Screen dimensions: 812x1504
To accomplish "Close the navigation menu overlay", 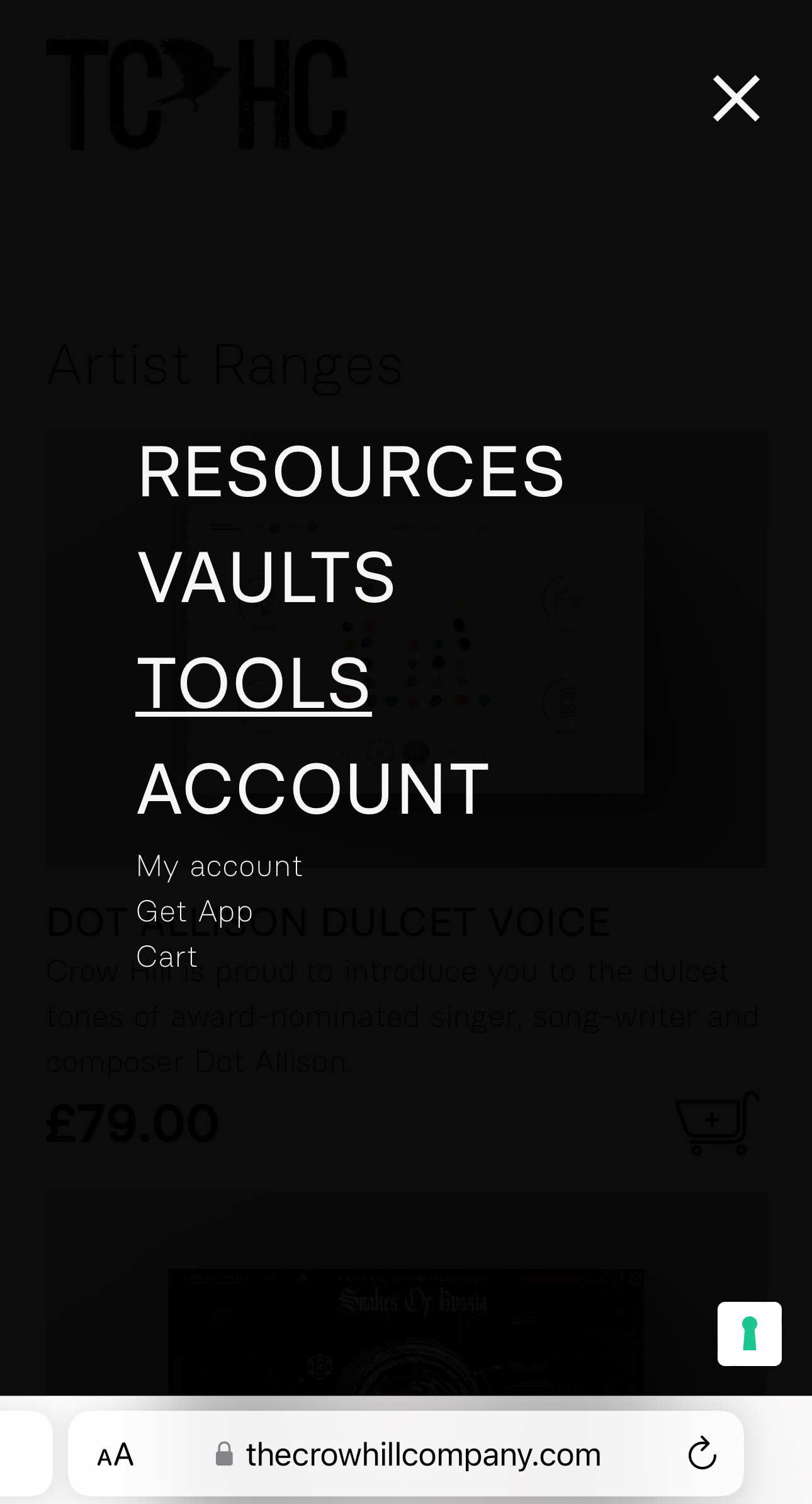I will pos(736,99).
